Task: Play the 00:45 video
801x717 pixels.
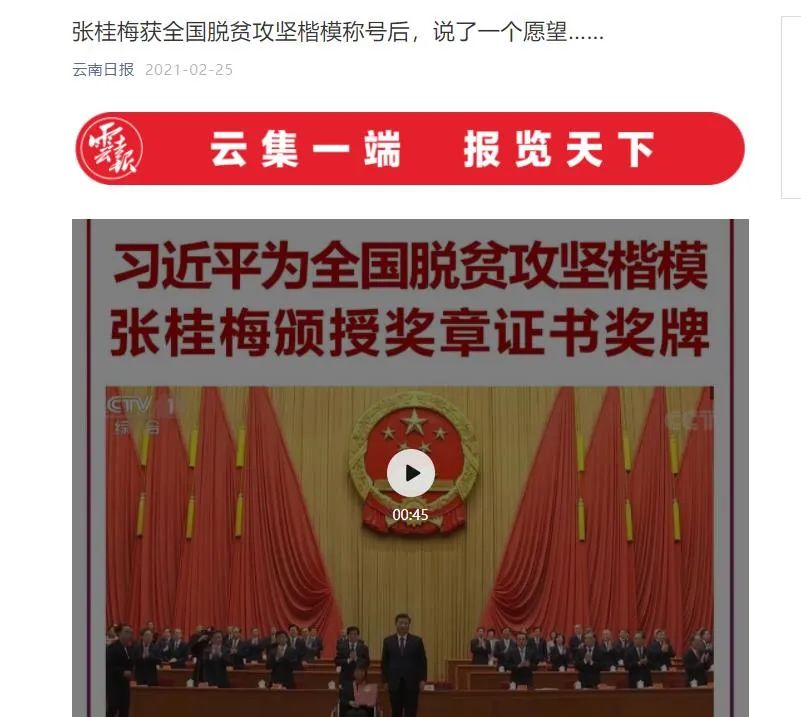Action: click(410, 473)
